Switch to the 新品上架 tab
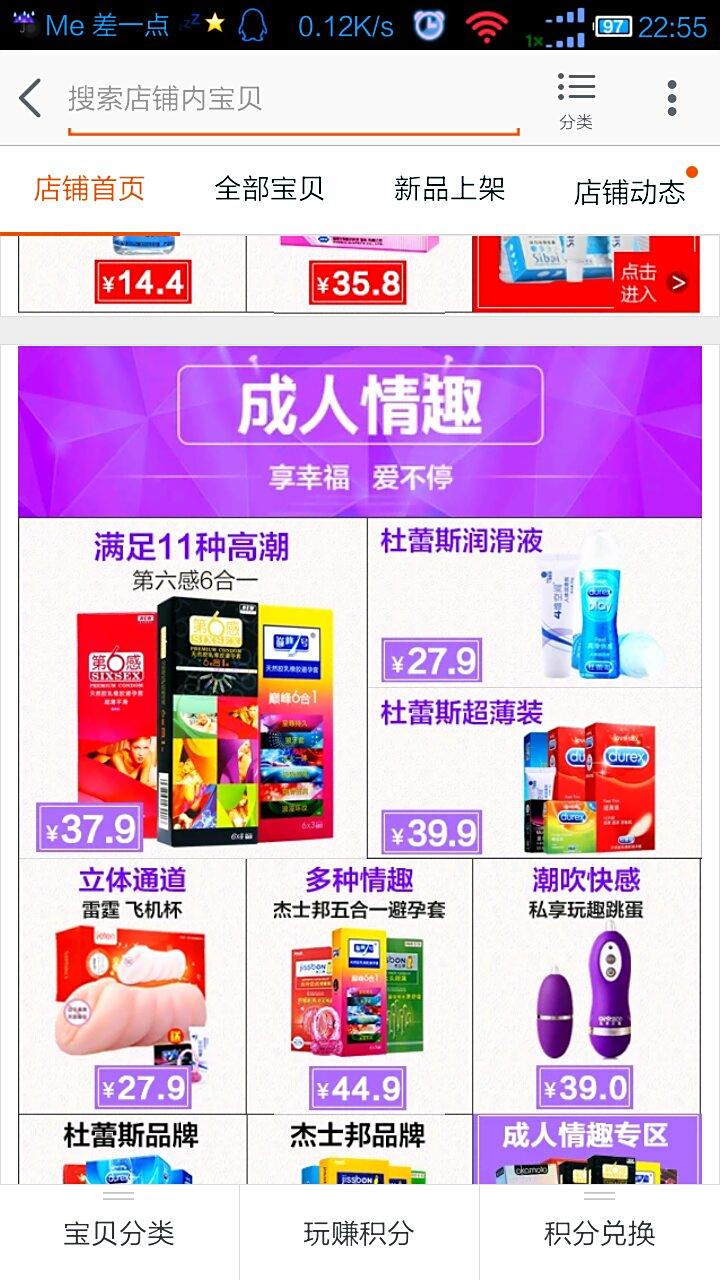 point(449,189)
